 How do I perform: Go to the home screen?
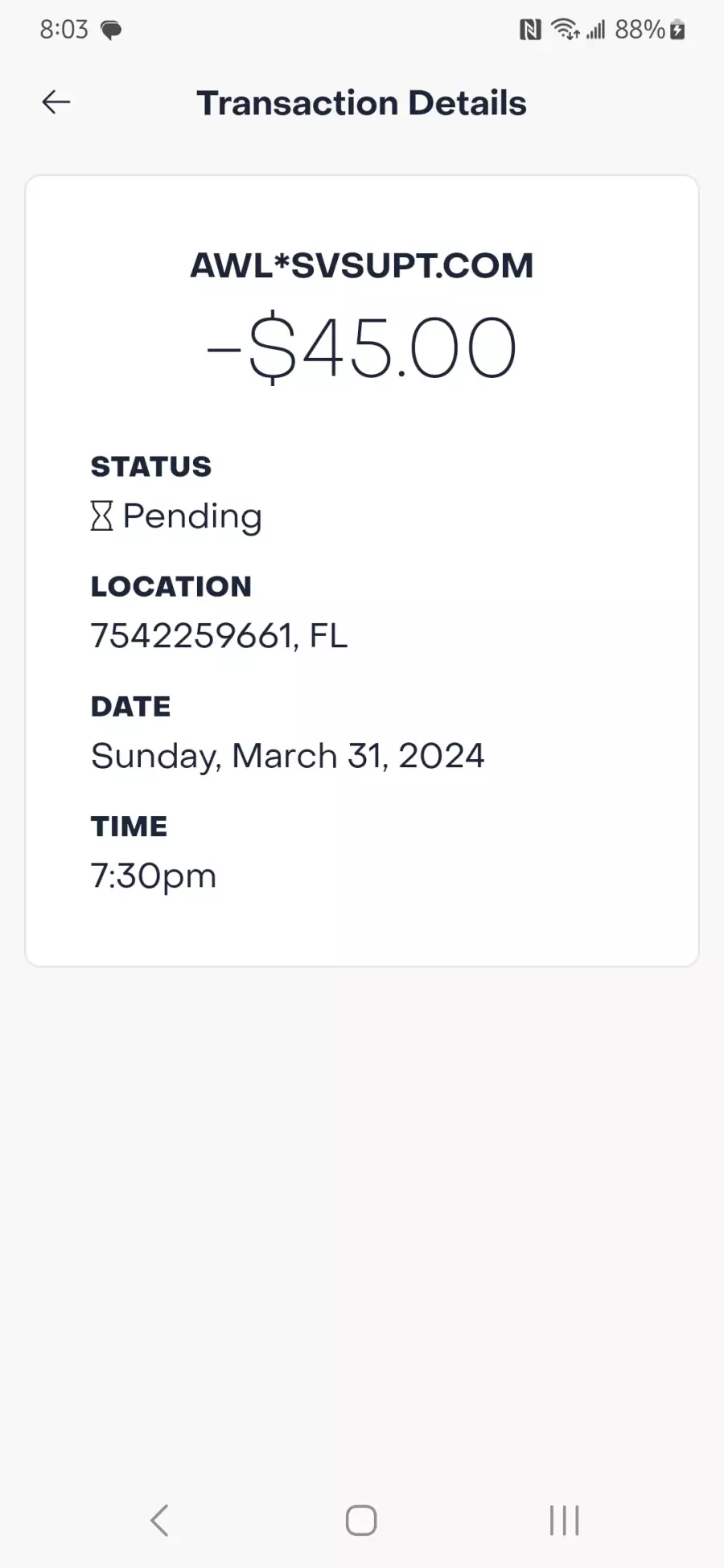361,1520
